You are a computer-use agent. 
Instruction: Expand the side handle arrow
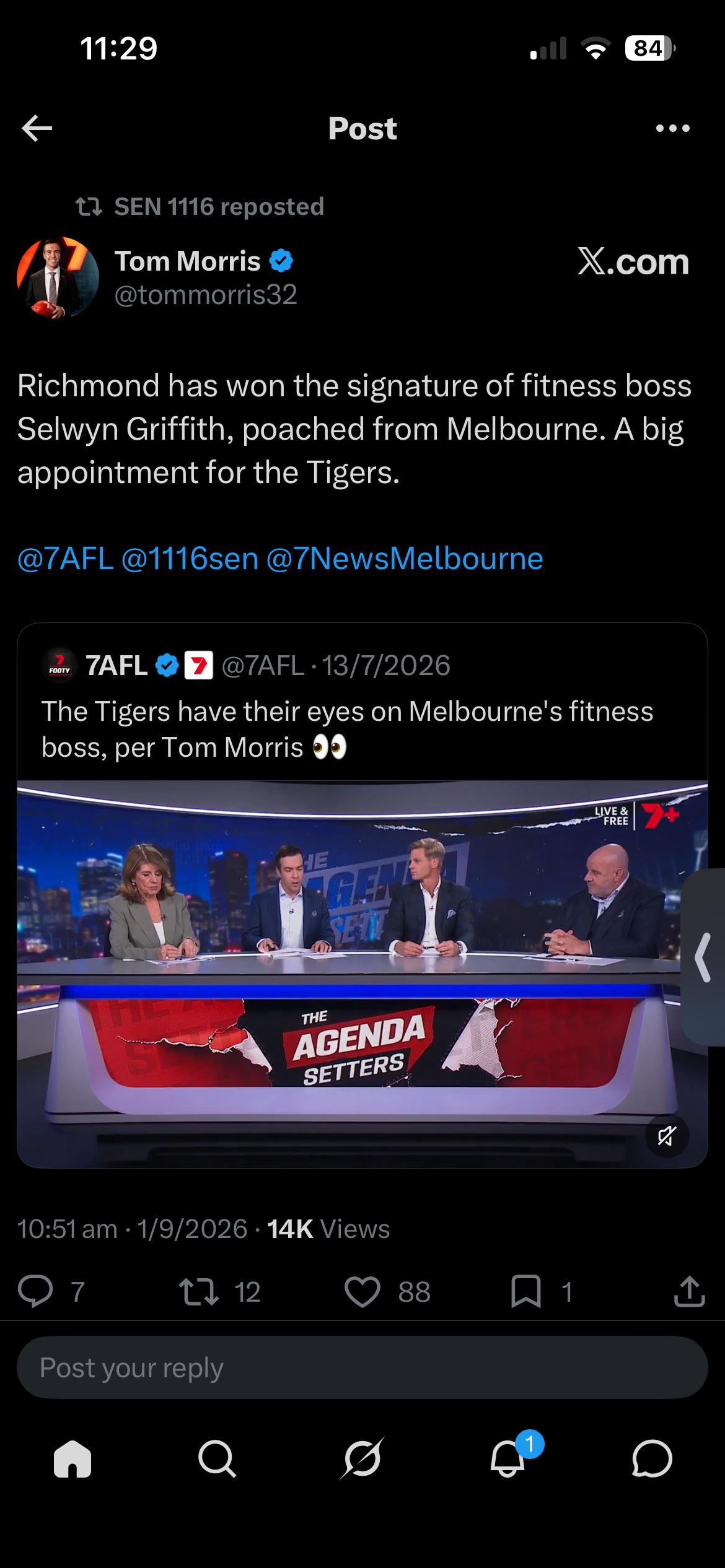703,957
